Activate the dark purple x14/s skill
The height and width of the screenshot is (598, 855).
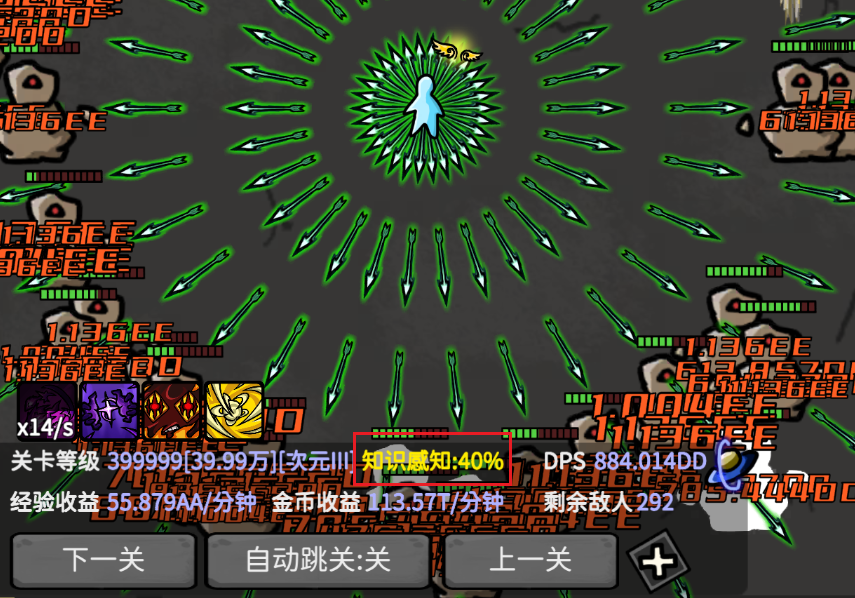pos(46,410)
